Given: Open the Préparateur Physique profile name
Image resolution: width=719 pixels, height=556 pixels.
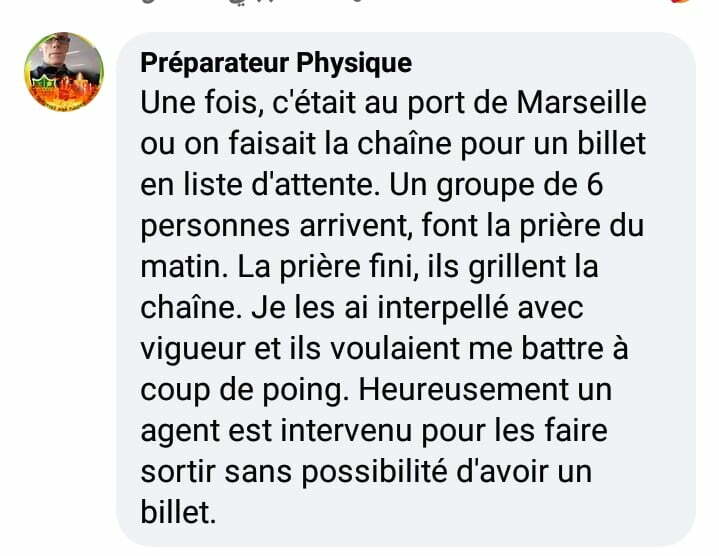Looking at the screenshot, I should pyautogui.click(x=275, y=63).
